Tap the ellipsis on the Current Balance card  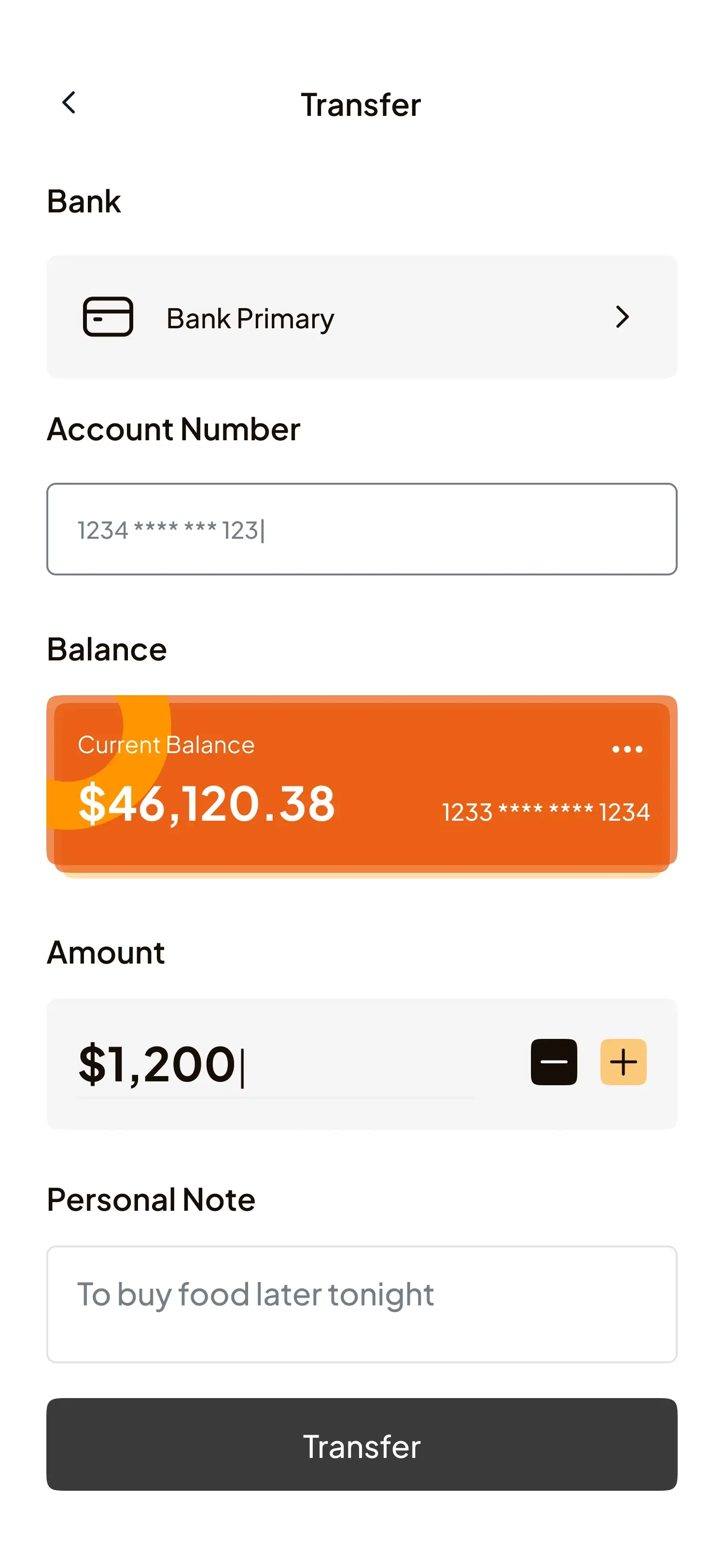click(627, 749)
